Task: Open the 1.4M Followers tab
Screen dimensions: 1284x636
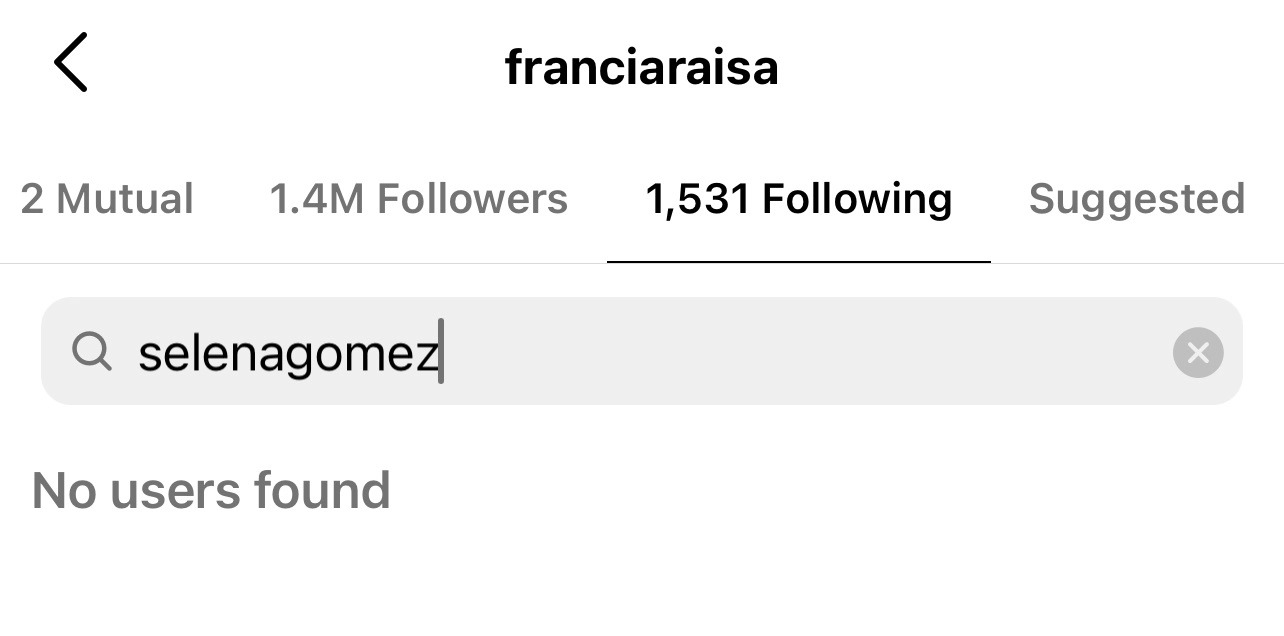Action: click(418, 199)
